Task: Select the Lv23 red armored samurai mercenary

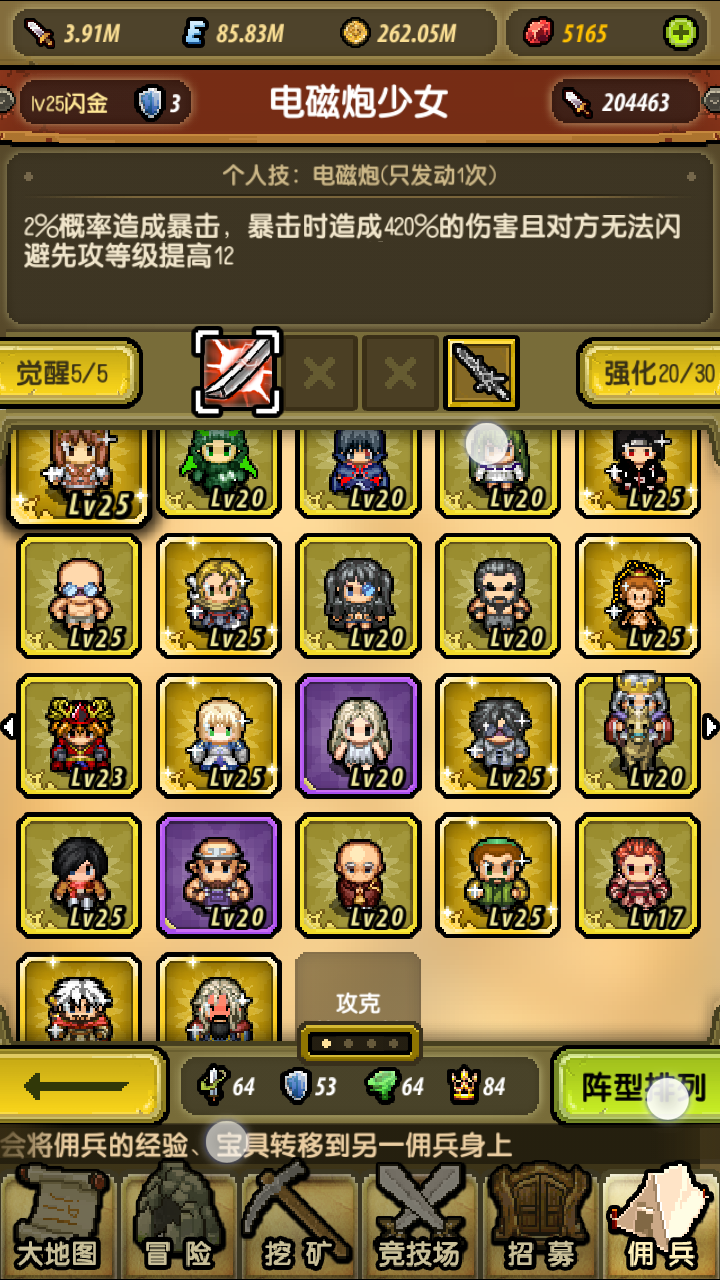Action: tap(80, 735)
